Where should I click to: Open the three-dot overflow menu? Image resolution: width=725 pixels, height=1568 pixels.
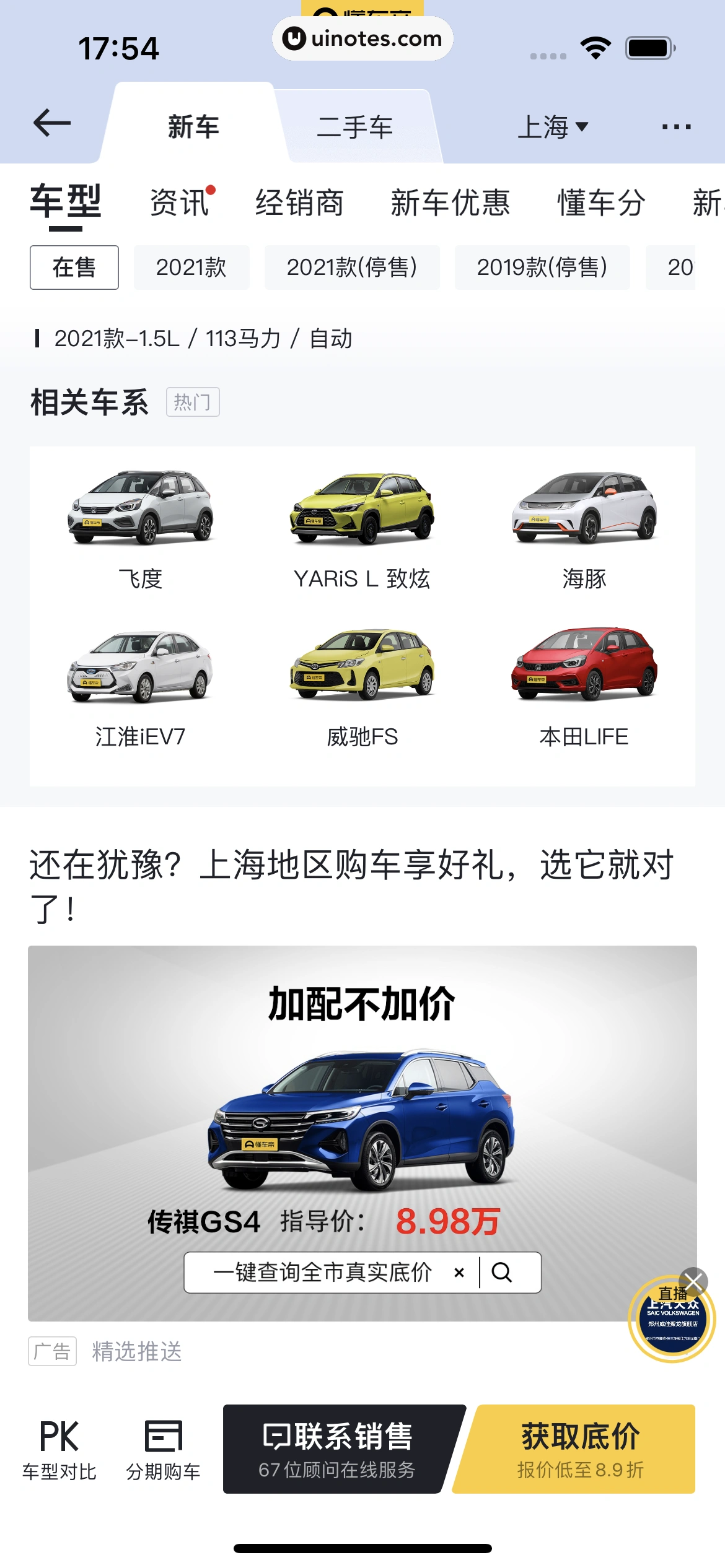point(676,127)
